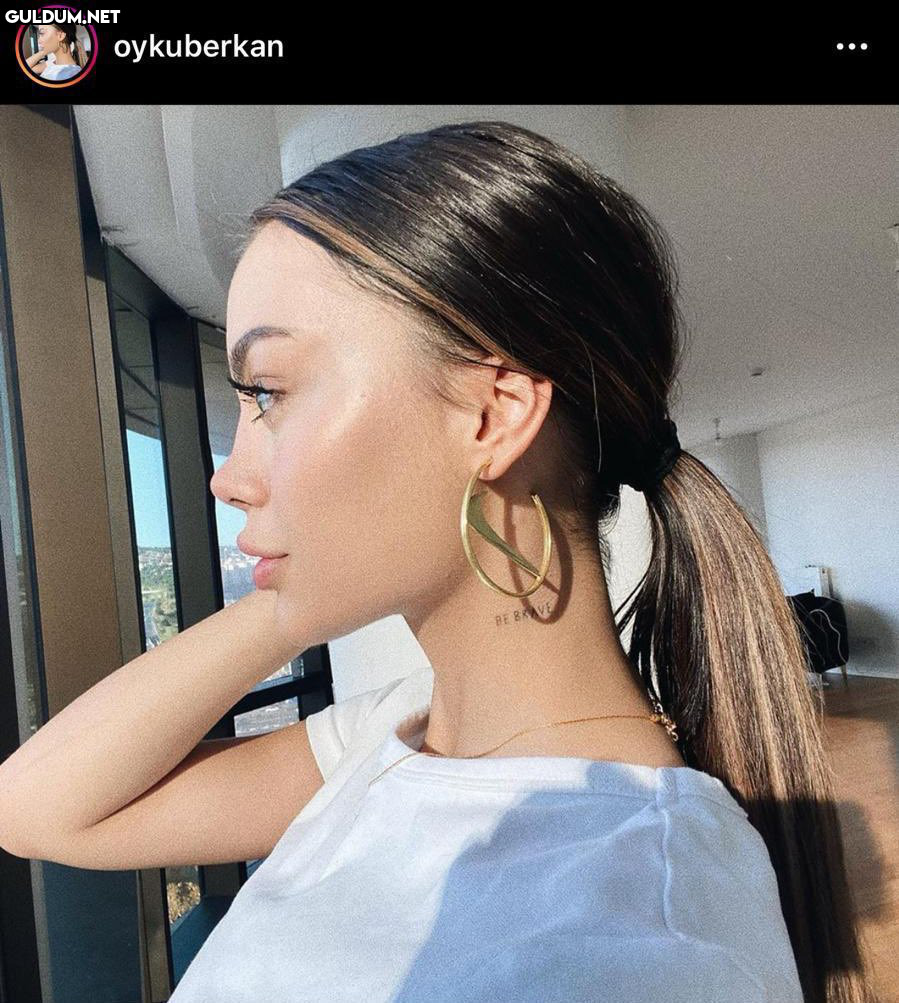This screenshot has height=1003, width=899.
Task: Open oykuberkan's profile picture story
Action: (x=56, y=48)
